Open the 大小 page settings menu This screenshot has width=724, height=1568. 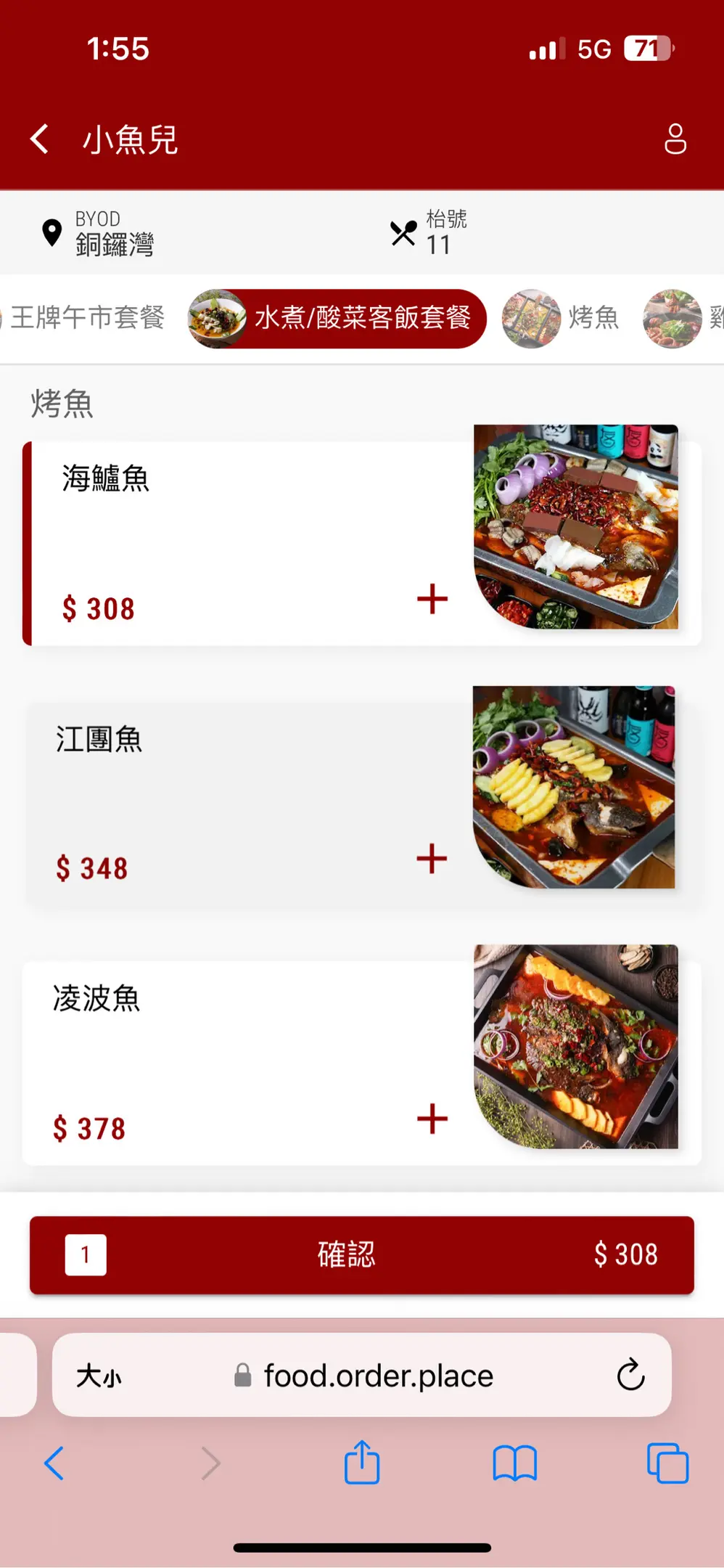(x=99, y=1375)
